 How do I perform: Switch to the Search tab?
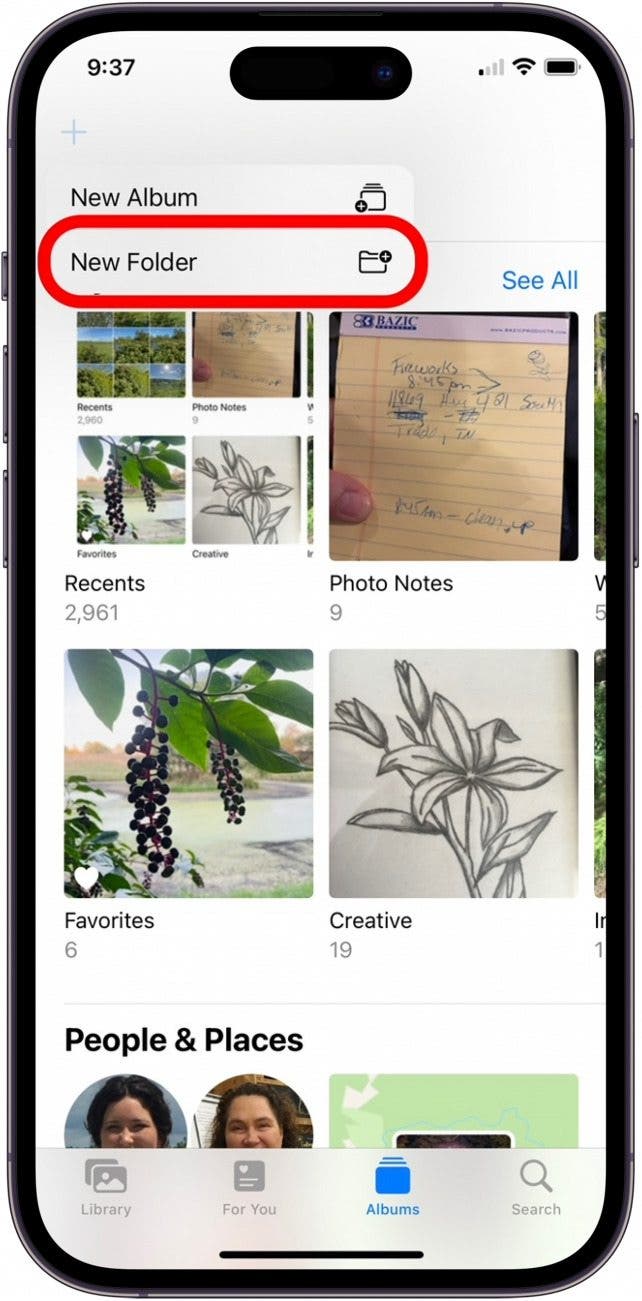click(x=536, y=1188)
